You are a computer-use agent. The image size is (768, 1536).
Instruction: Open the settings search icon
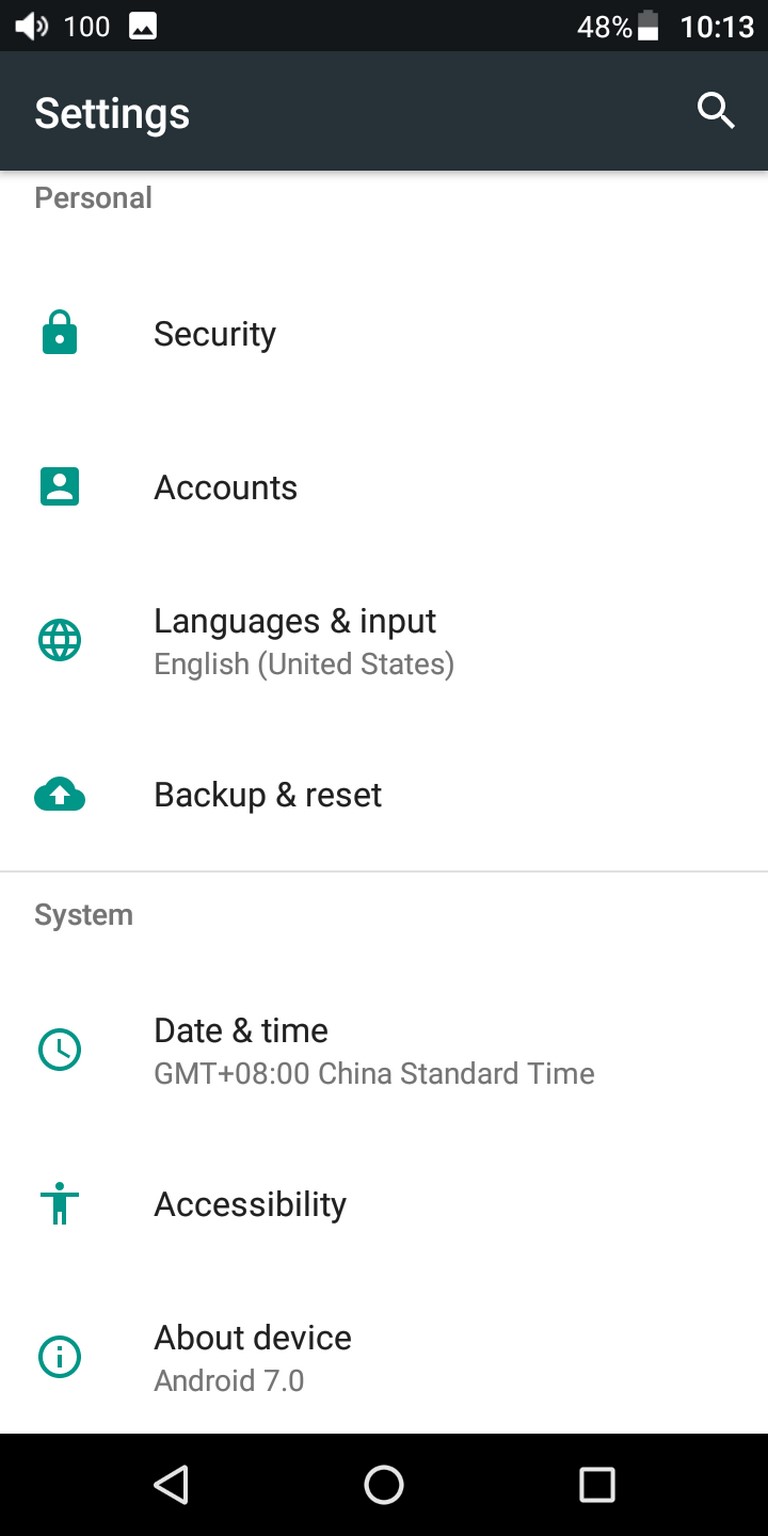tap(716, 111)
